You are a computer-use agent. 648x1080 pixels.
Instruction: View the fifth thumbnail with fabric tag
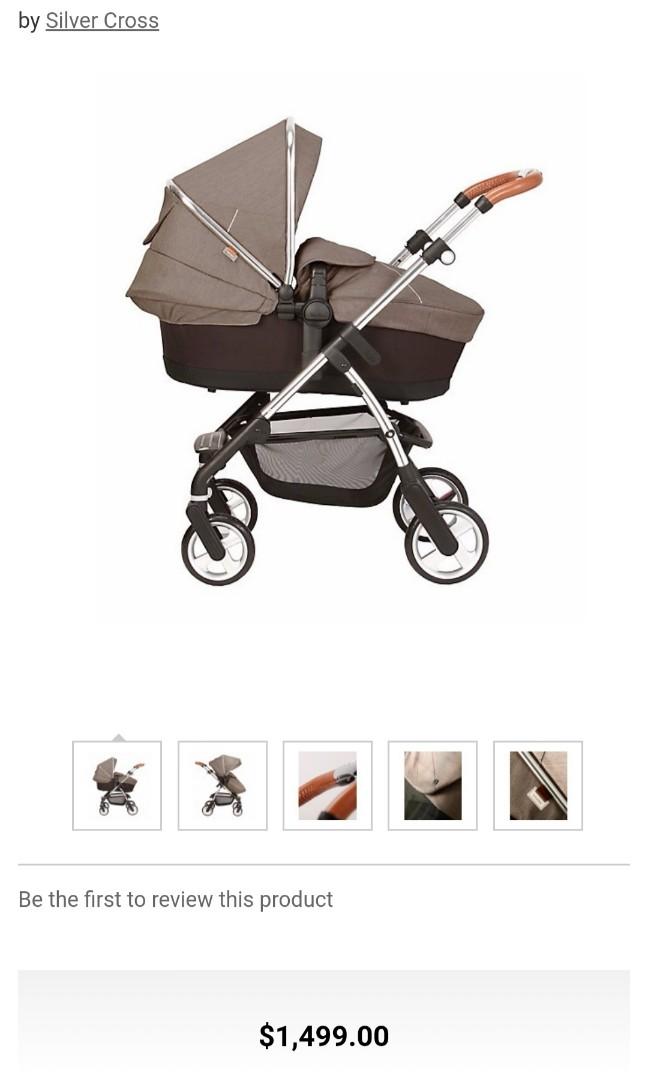click(538, 786)
